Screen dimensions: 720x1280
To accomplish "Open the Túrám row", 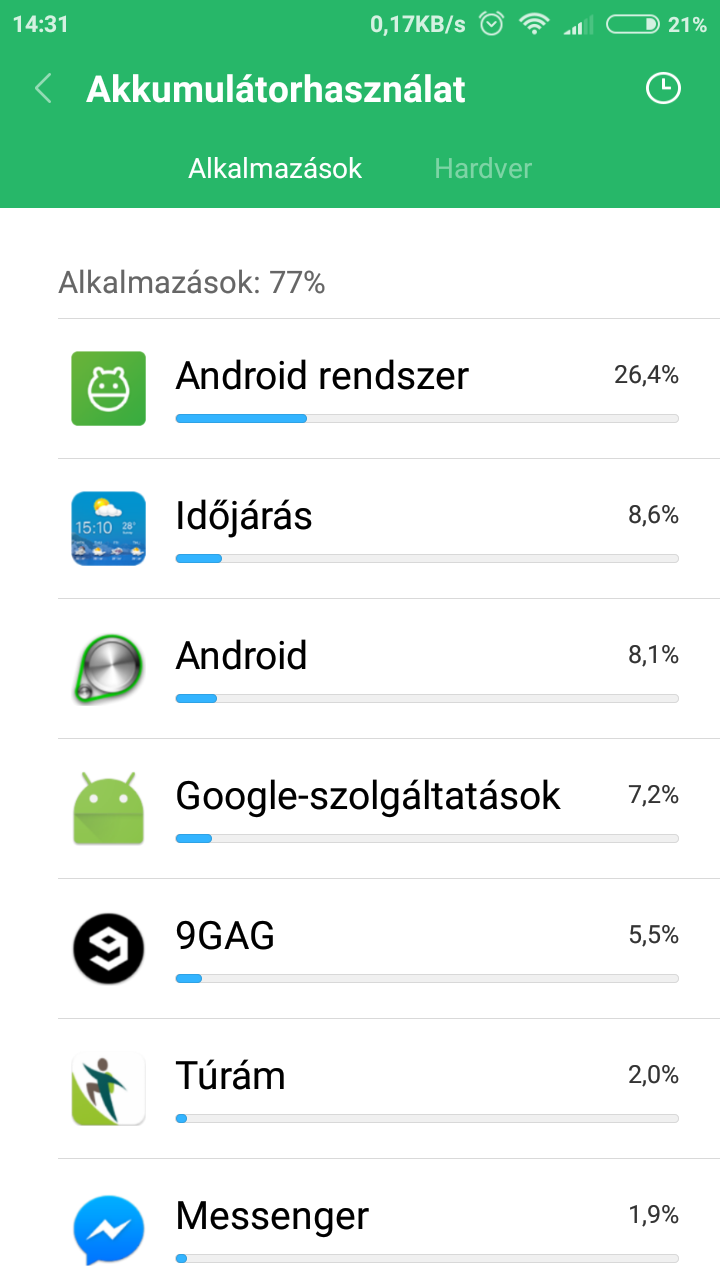I will (x=389, y=1089).
